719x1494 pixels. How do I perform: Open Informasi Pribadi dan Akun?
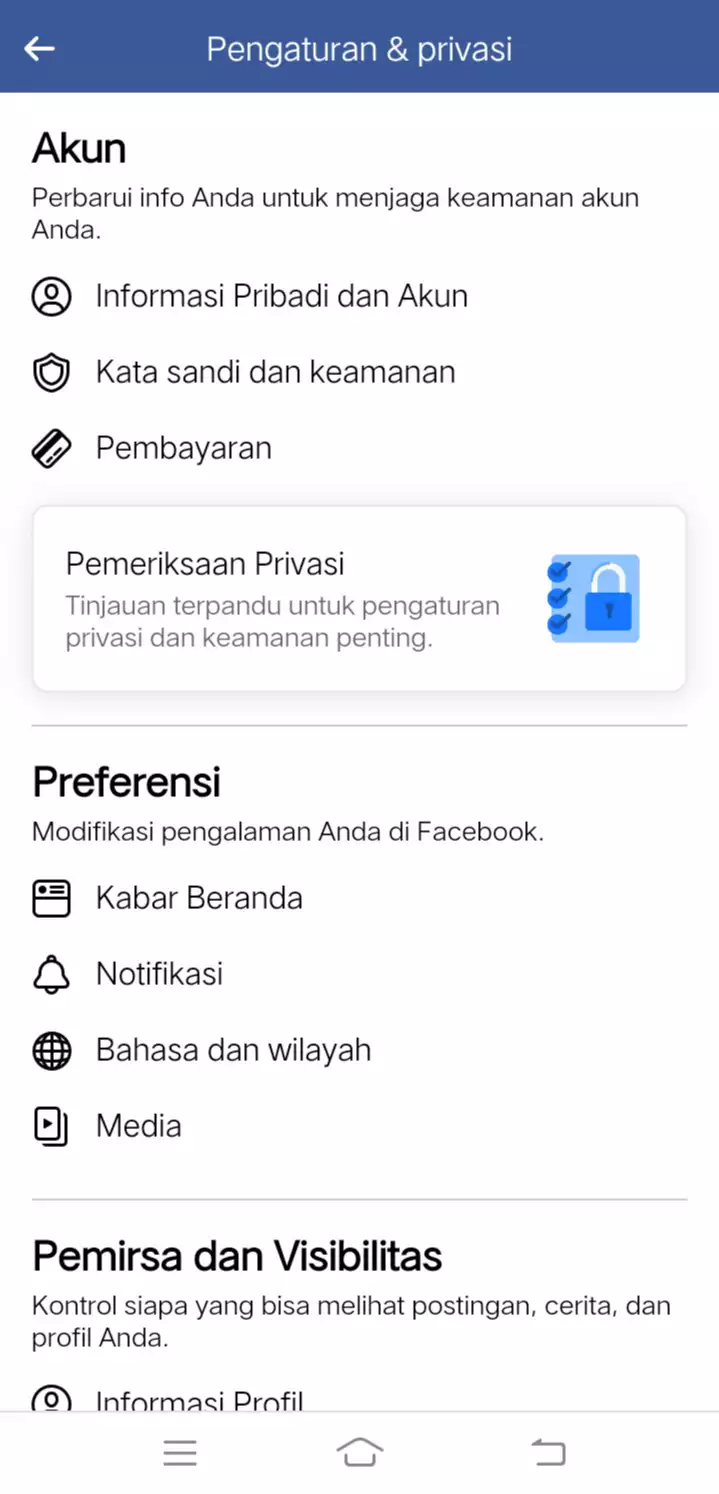[281, 296]
